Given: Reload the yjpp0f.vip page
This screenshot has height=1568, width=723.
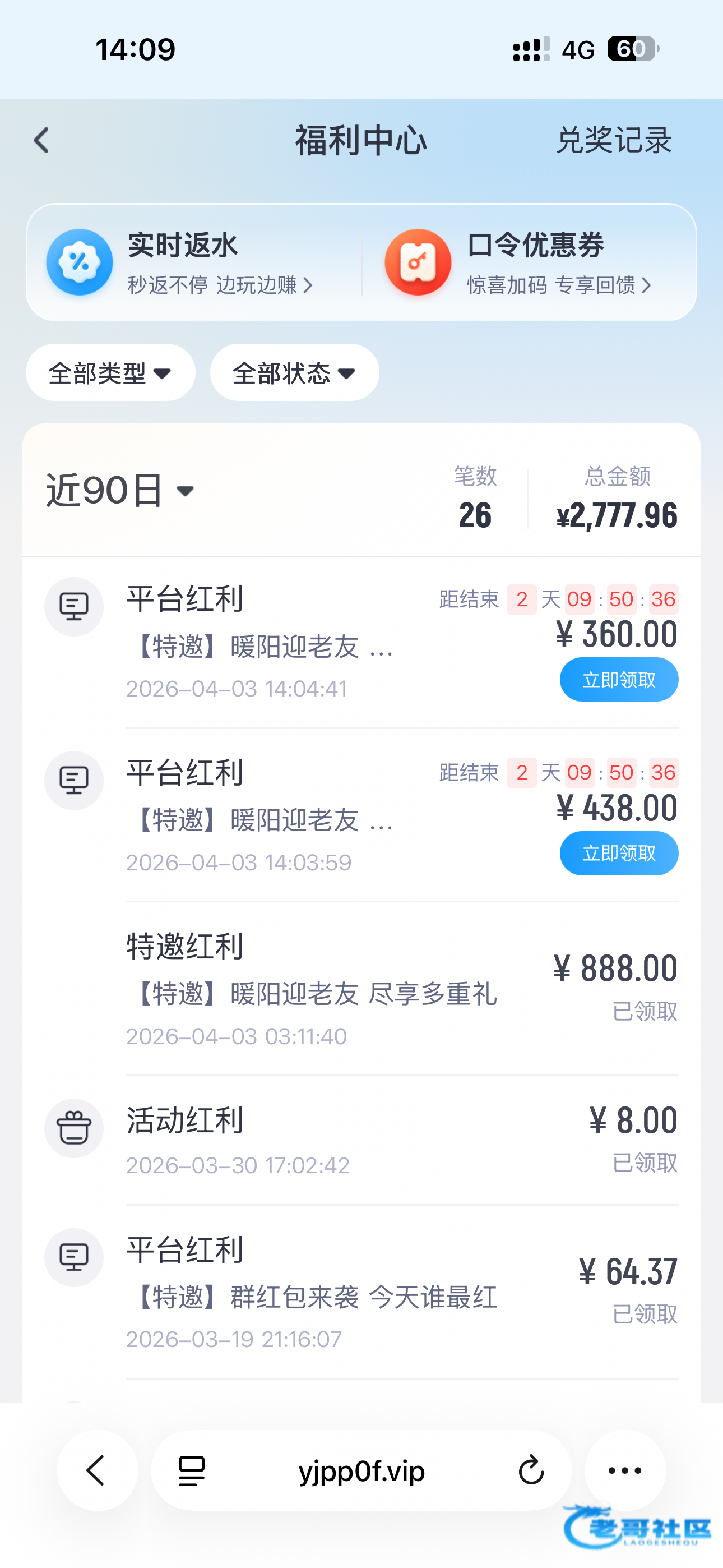Looking at the screenshot, I should pyautogui.click(x=531, y=1470).
